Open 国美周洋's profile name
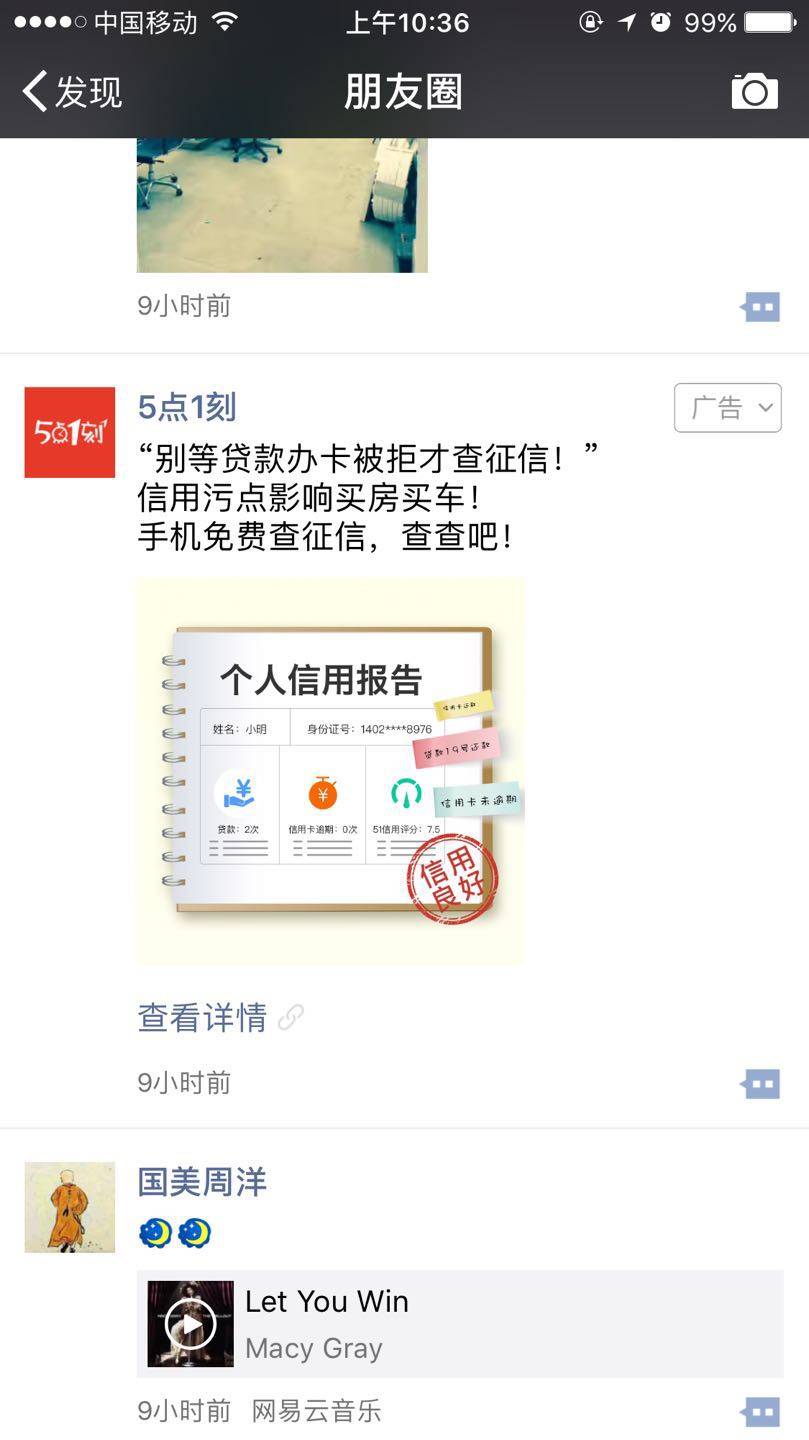 pyautogui.click(x=202, y=1182)
